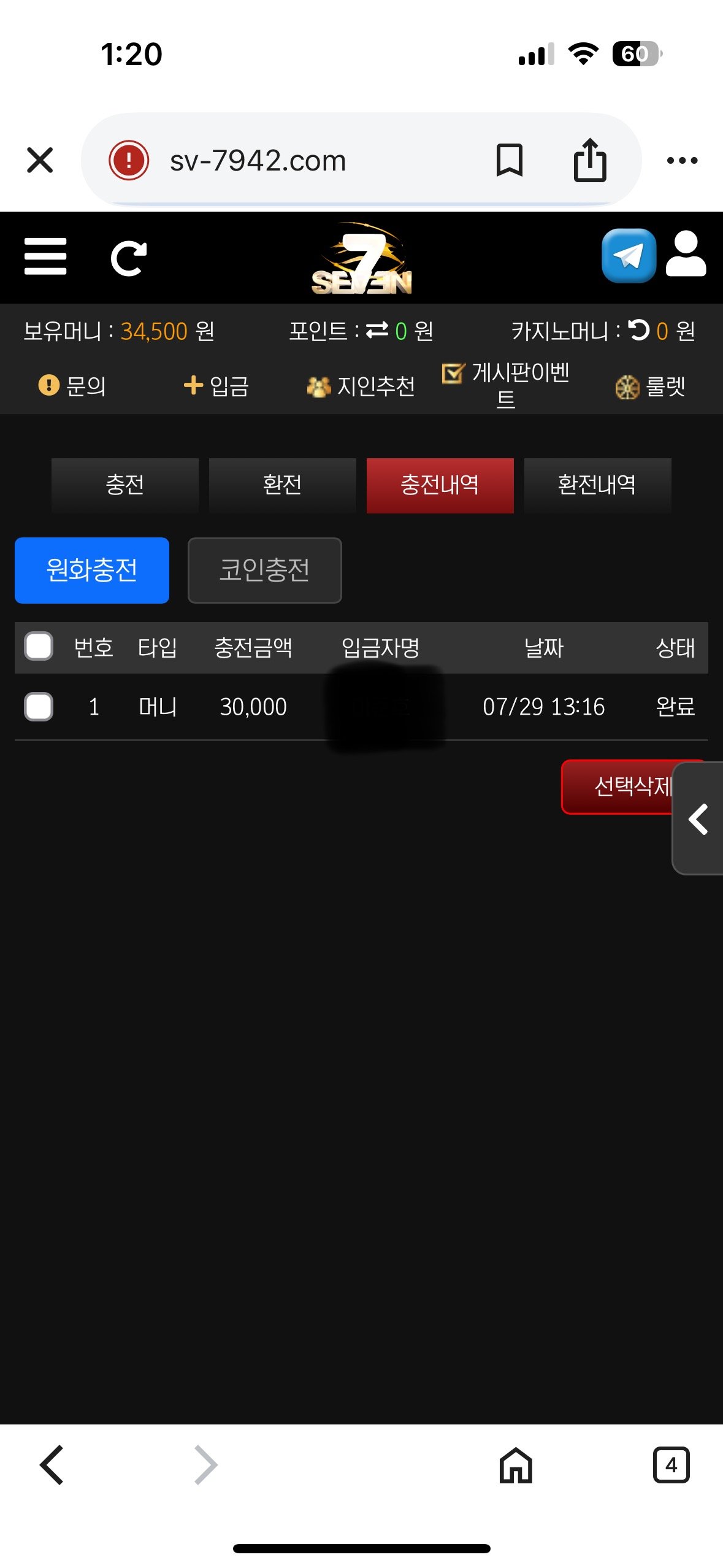Image resolution: width=723 pixels, height=1568 pixels.
Task: Close the browser tab with X
Action: click(40, 161)
